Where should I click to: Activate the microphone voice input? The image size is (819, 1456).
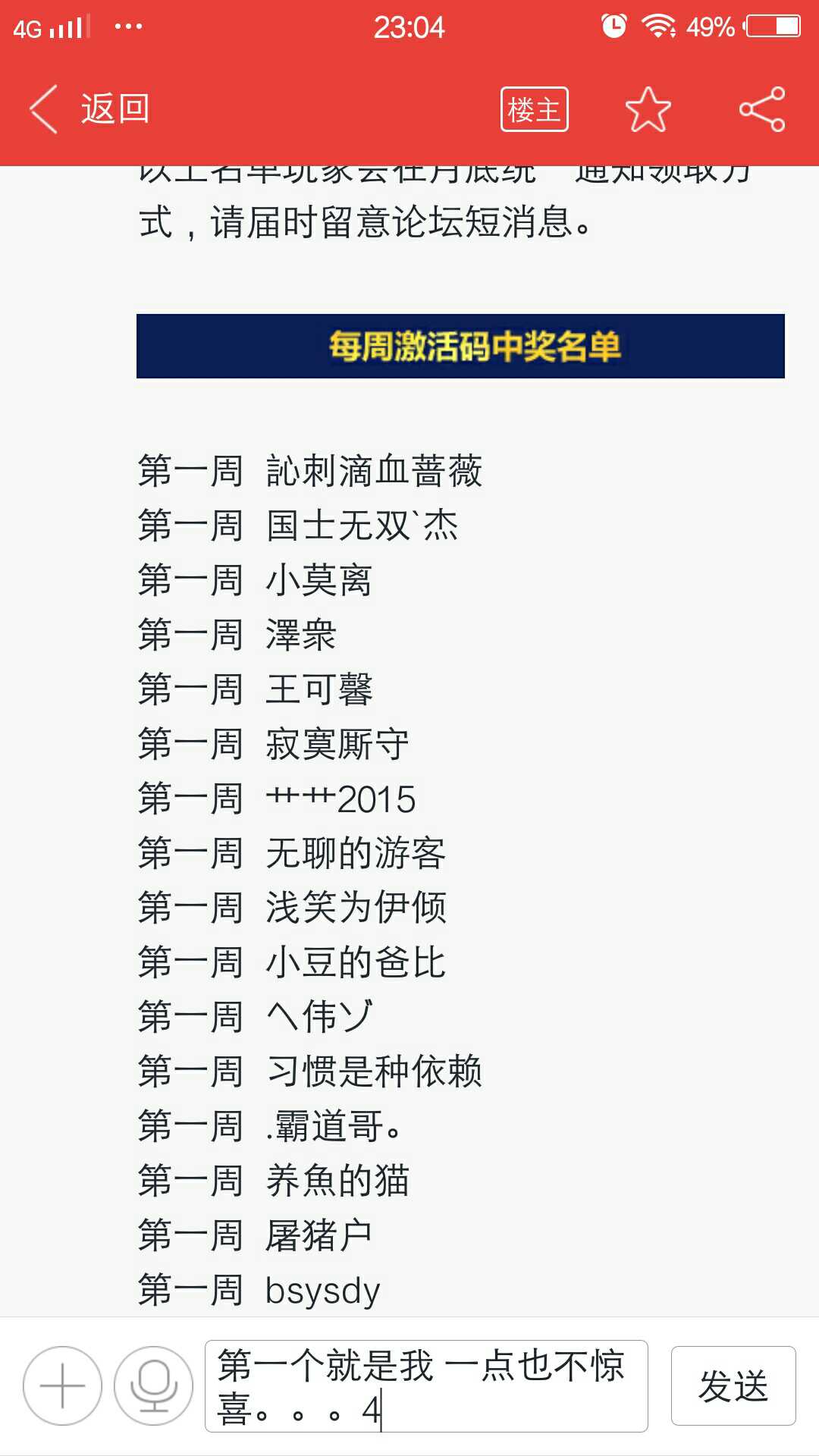[x=154, y=1385]
